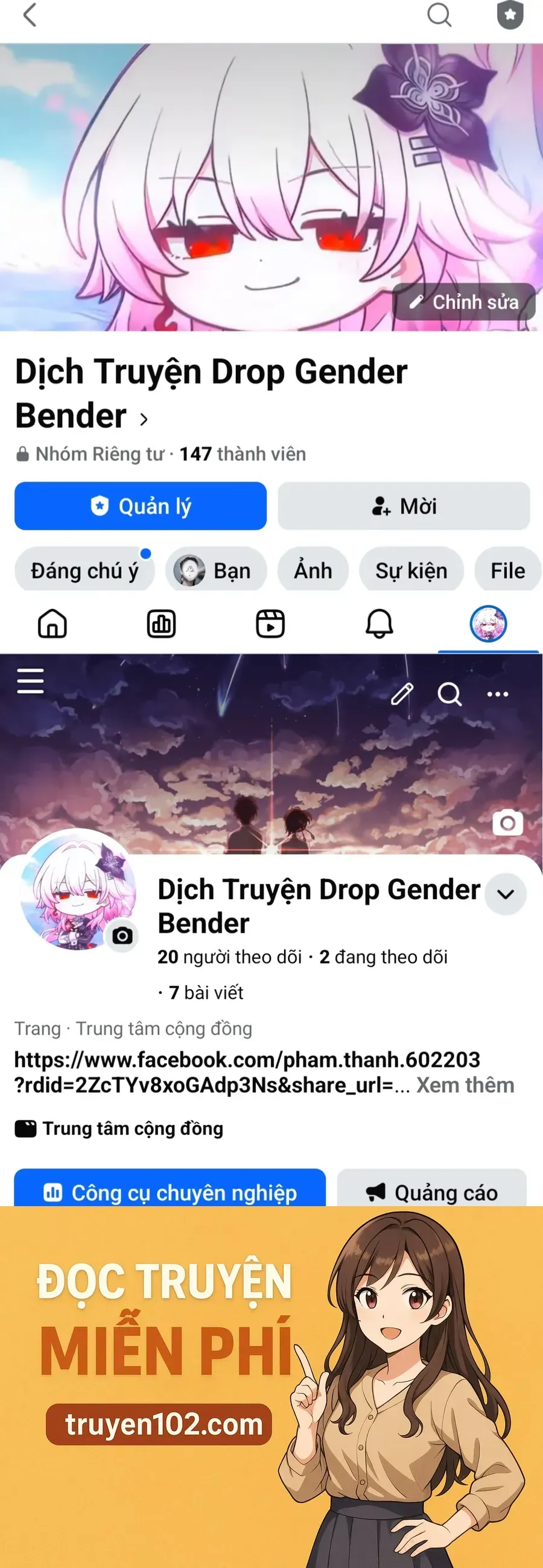This screenshot has width=543, height=1568.
Task: Switch to the Sự kiện tab
Action: (411, 570)
